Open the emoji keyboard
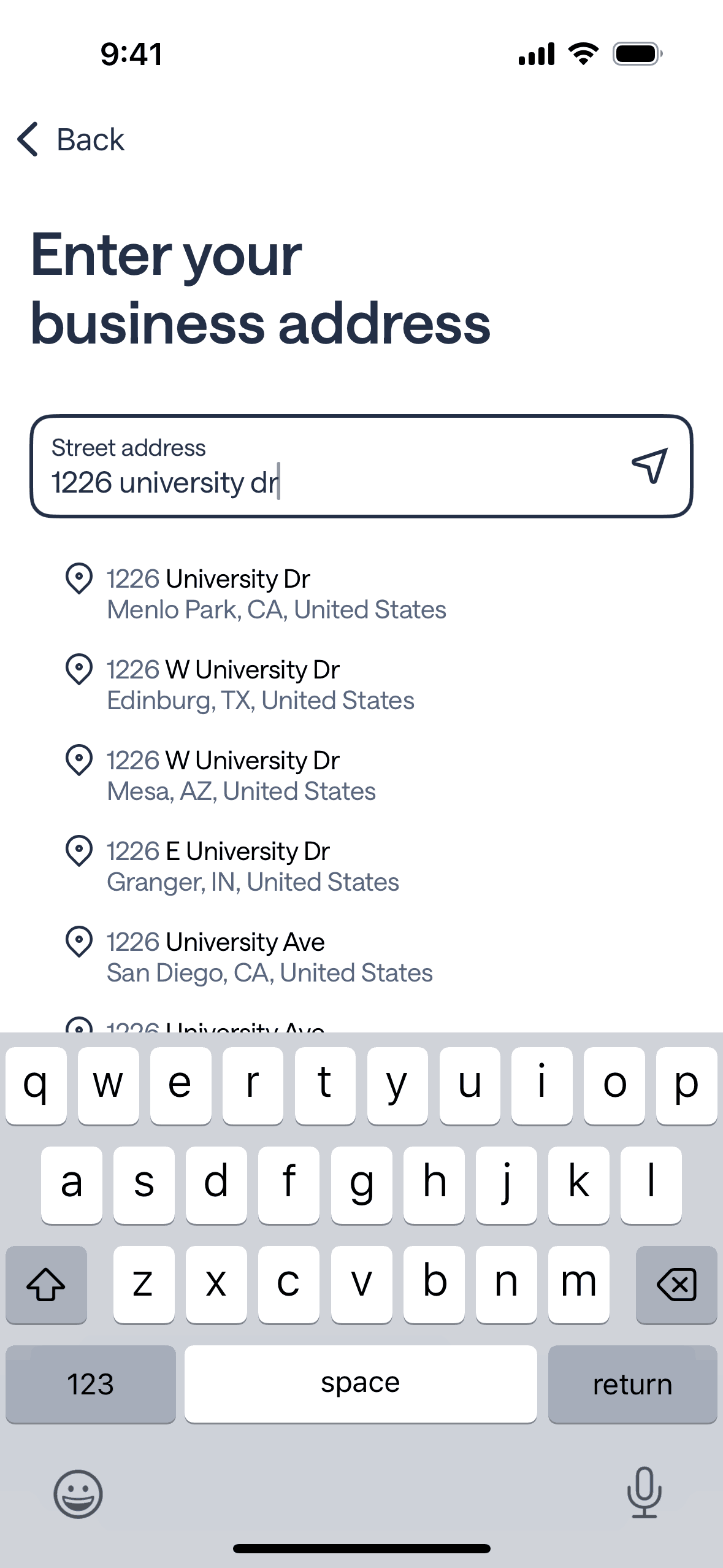Screen dimensions: 723x1568 click(78, 1494)
